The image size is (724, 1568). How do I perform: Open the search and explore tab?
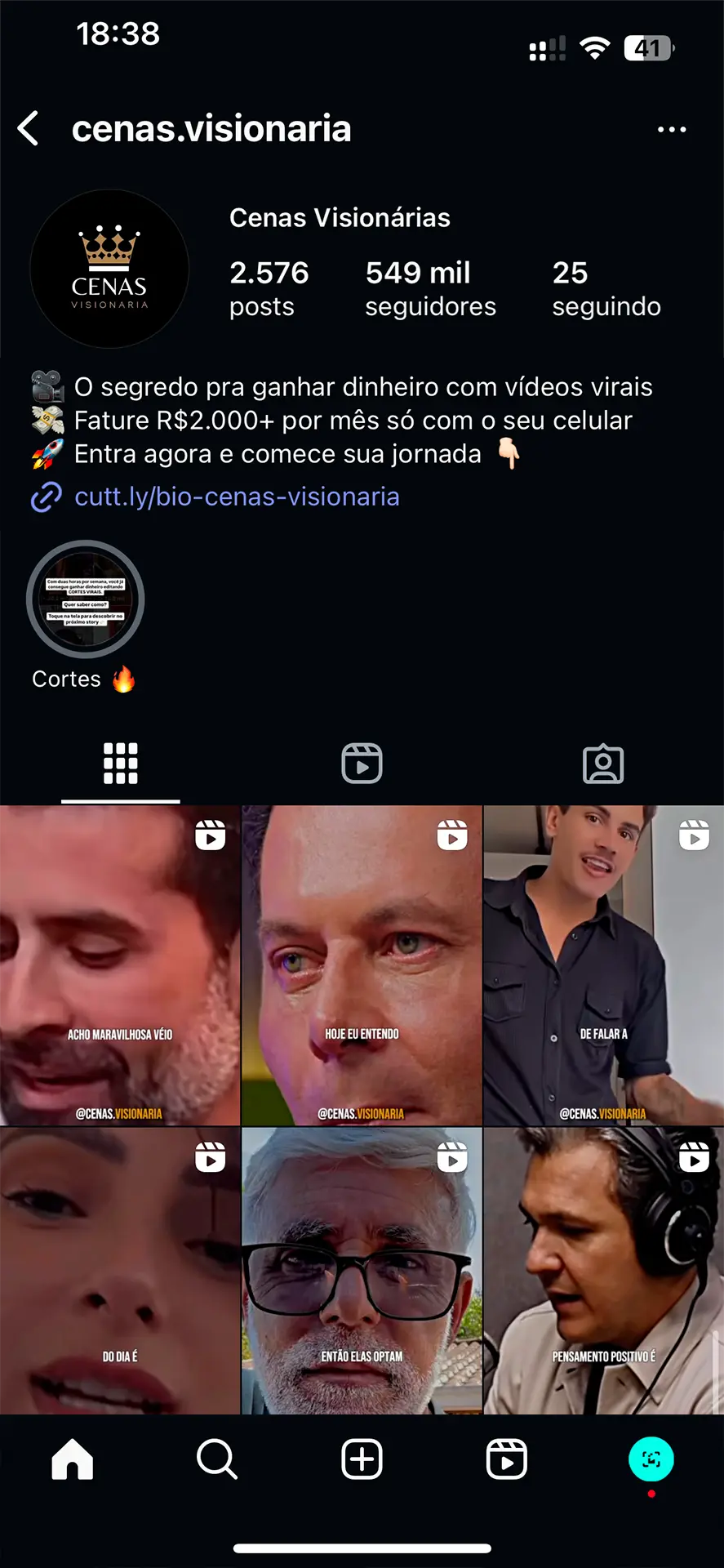tap(217, 1459)
